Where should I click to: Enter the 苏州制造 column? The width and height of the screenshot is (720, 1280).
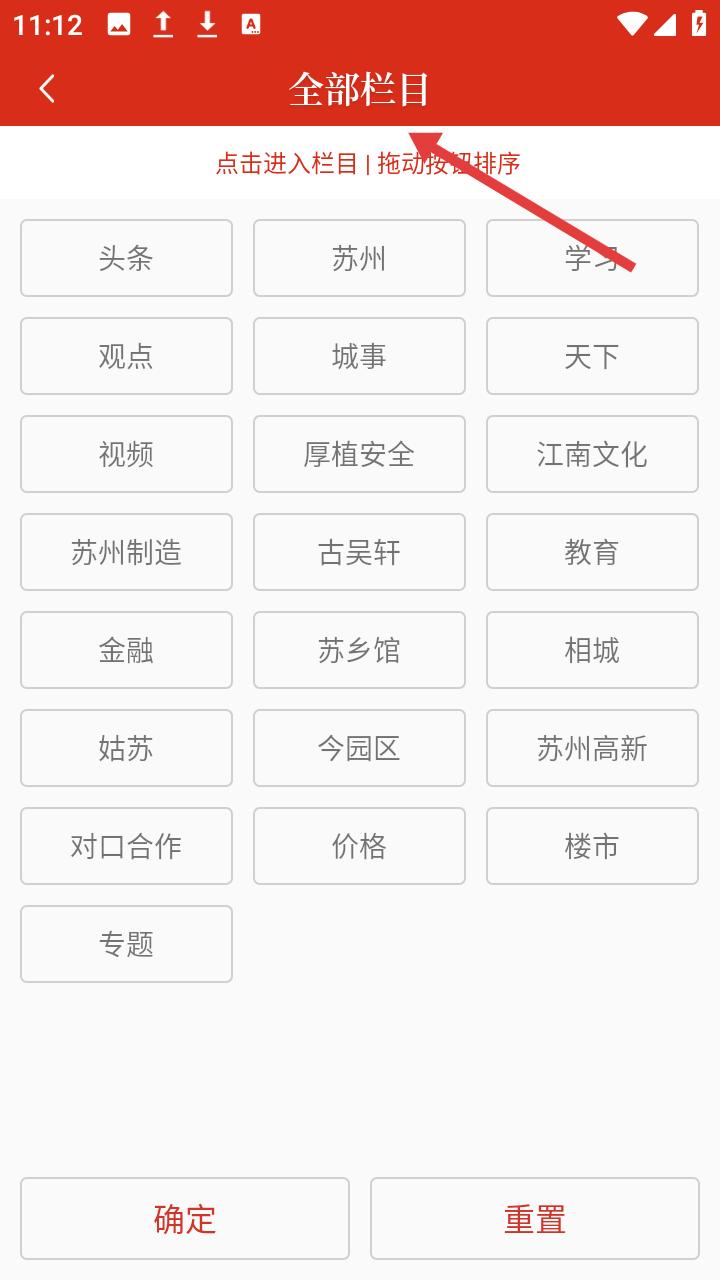point(126,552)
